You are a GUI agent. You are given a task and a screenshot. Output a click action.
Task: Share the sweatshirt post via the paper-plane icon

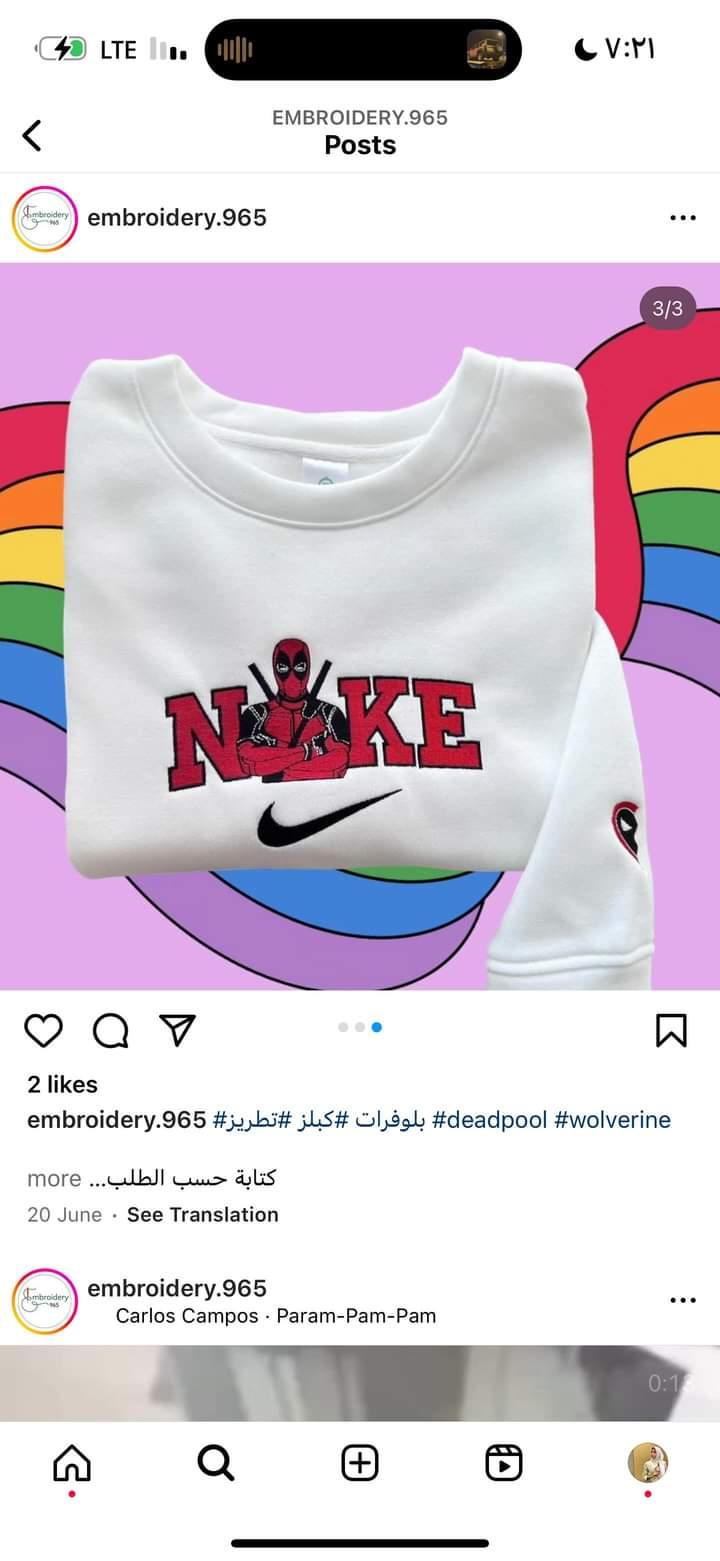(177, 1030)
